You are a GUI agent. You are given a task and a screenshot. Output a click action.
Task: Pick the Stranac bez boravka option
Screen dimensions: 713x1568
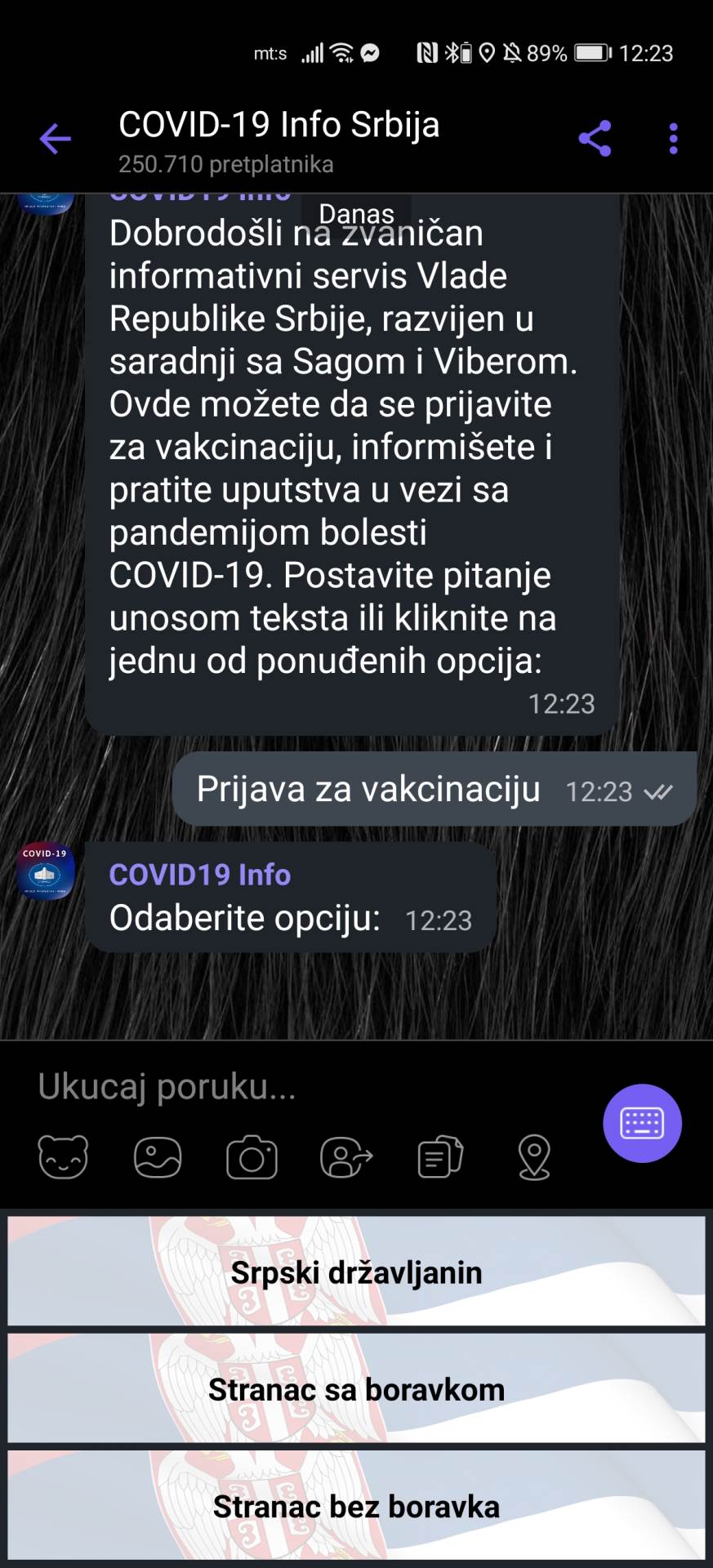[x=356, y=1507]
